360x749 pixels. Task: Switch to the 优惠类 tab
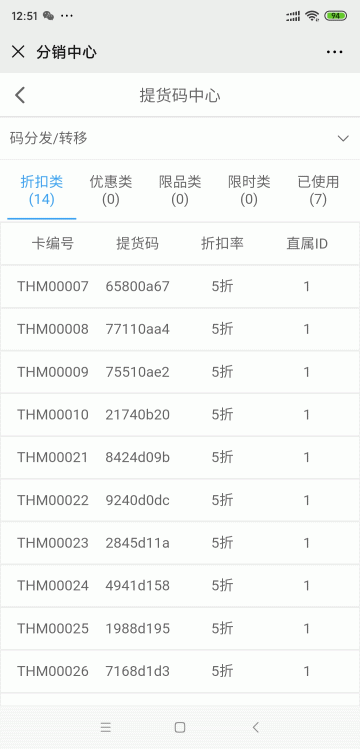point(111,190)
